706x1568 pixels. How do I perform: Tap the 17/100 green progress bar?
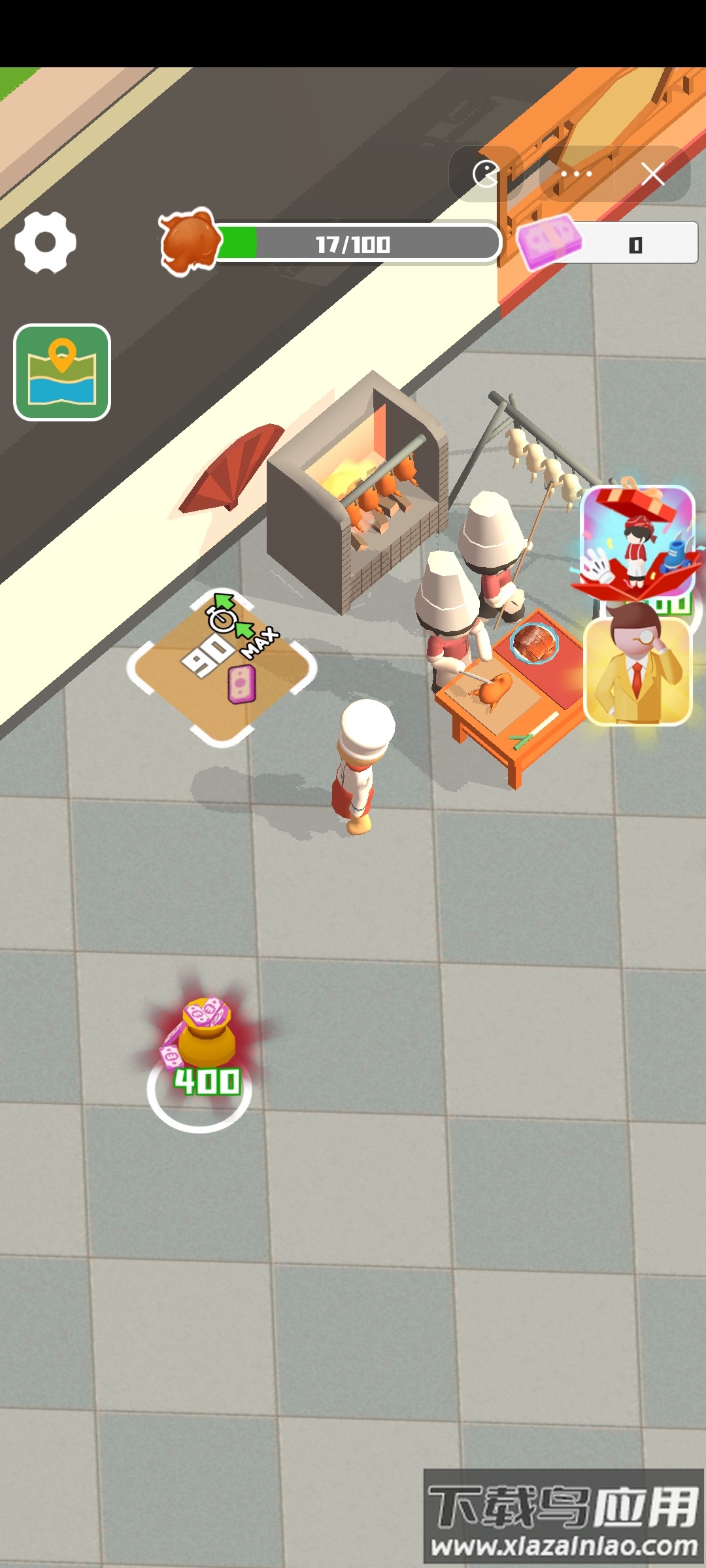(x=353, y=243)
